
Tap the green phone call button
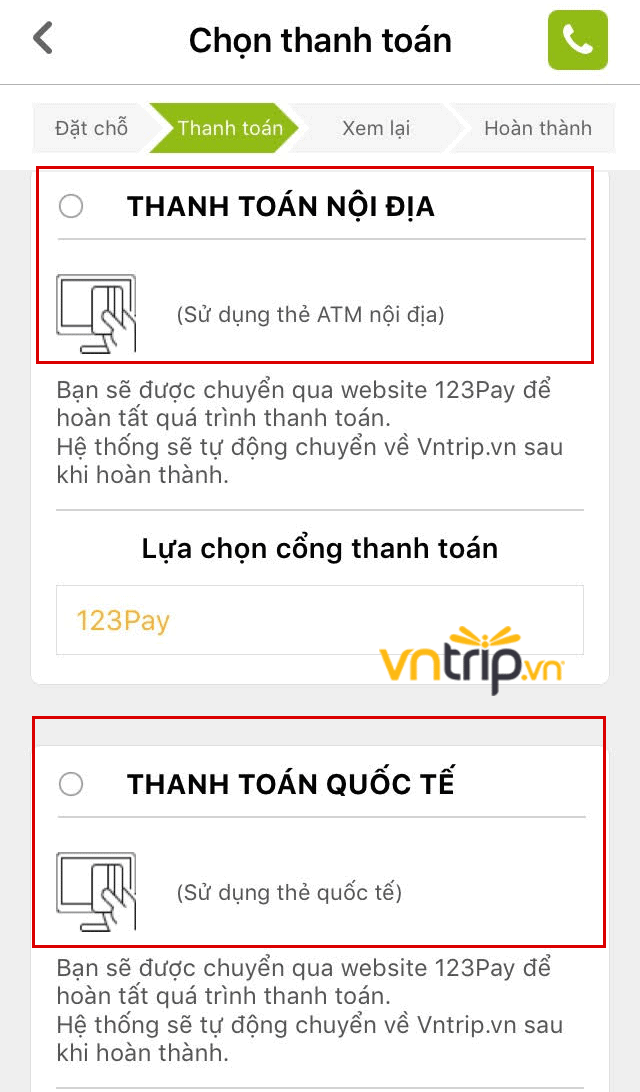pyautogui.click(x=577, y=40)
